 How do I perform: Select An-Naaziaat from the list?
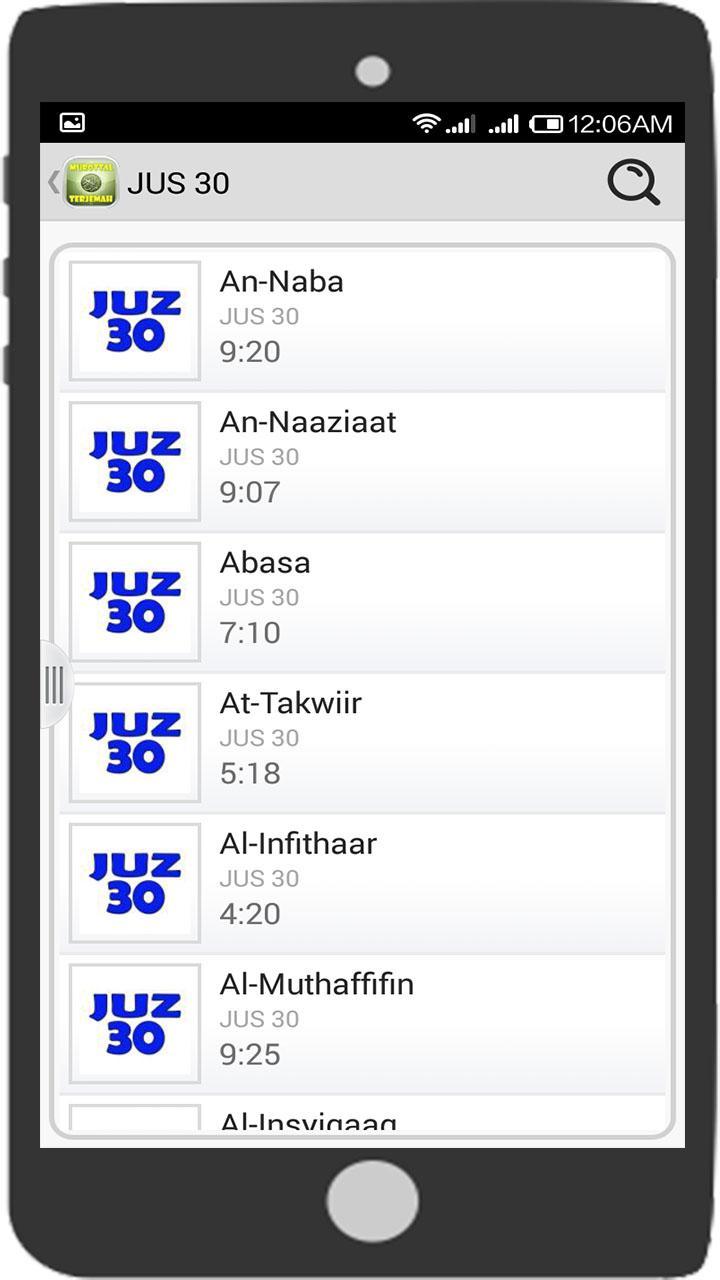click(x=363, y=461)
